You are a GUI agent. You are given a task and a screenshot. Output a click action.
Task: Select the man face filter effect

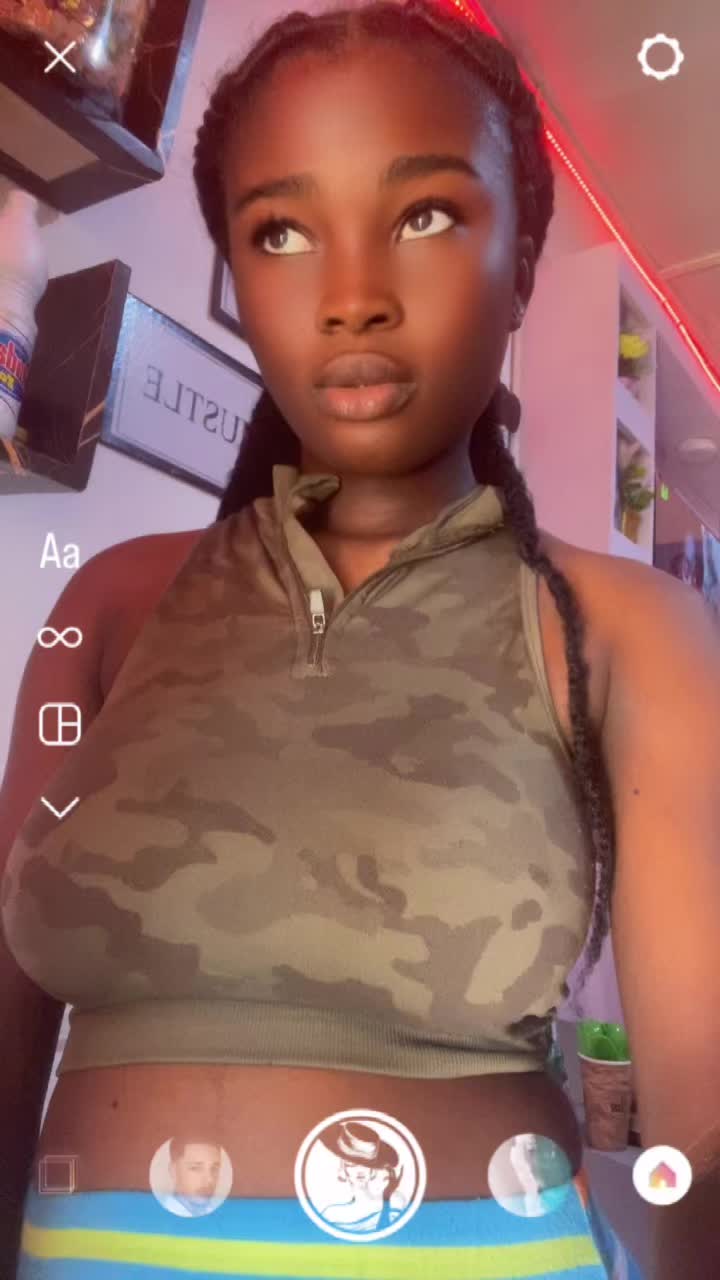click(191, 1175)
